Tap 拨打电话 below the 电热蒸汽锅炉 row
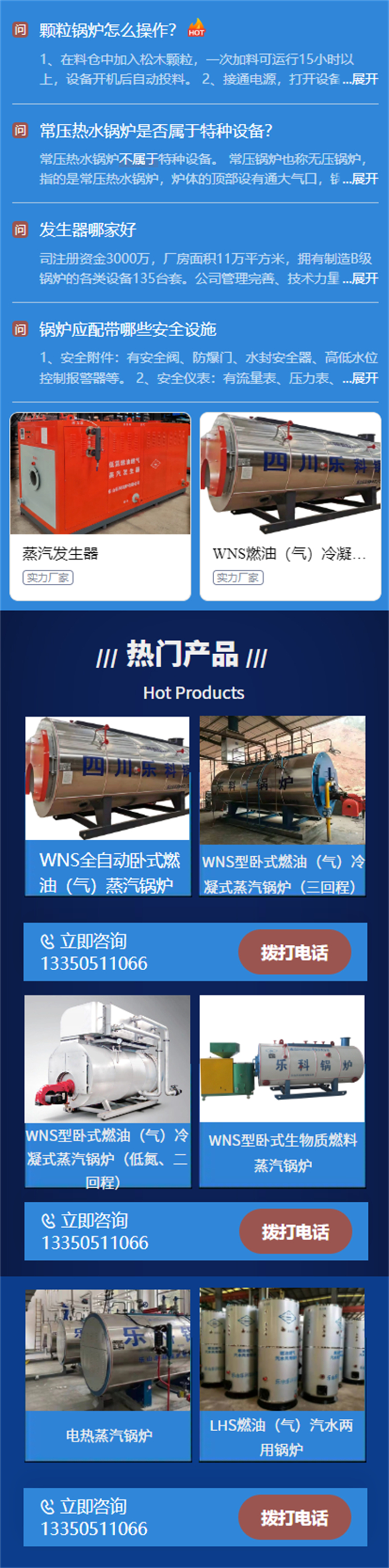 click(294, 1517)
